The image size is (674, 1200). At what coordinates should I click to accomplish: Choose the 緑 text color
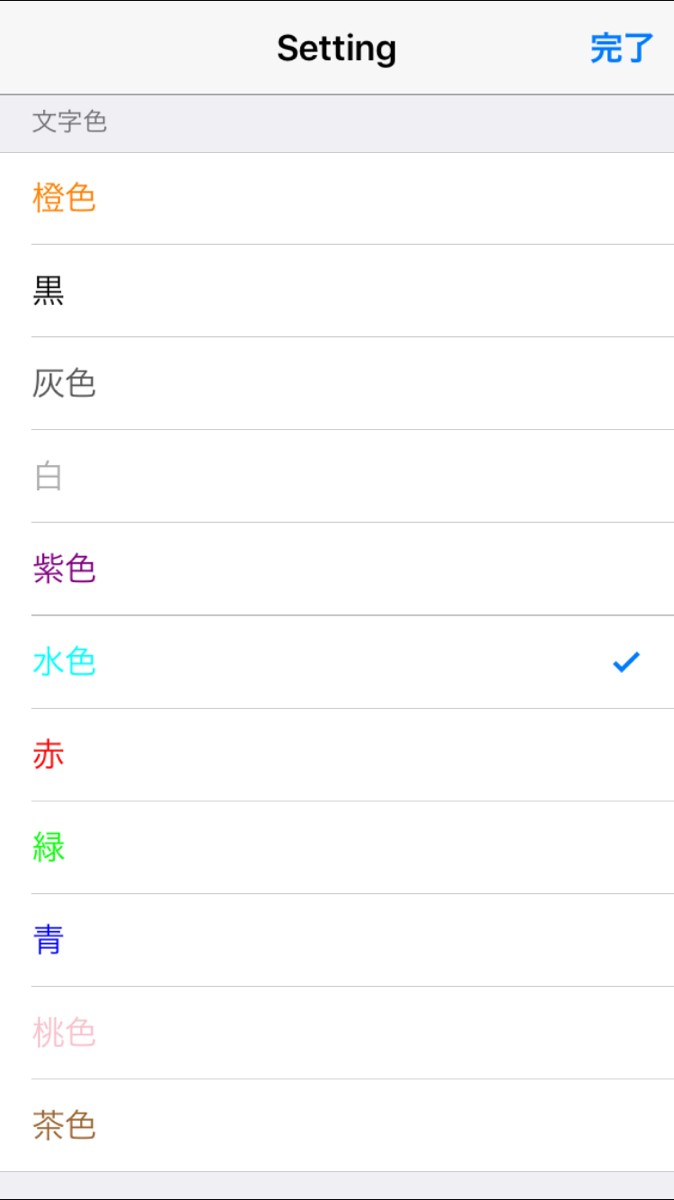pyautogui.click(x=48, y=847)
